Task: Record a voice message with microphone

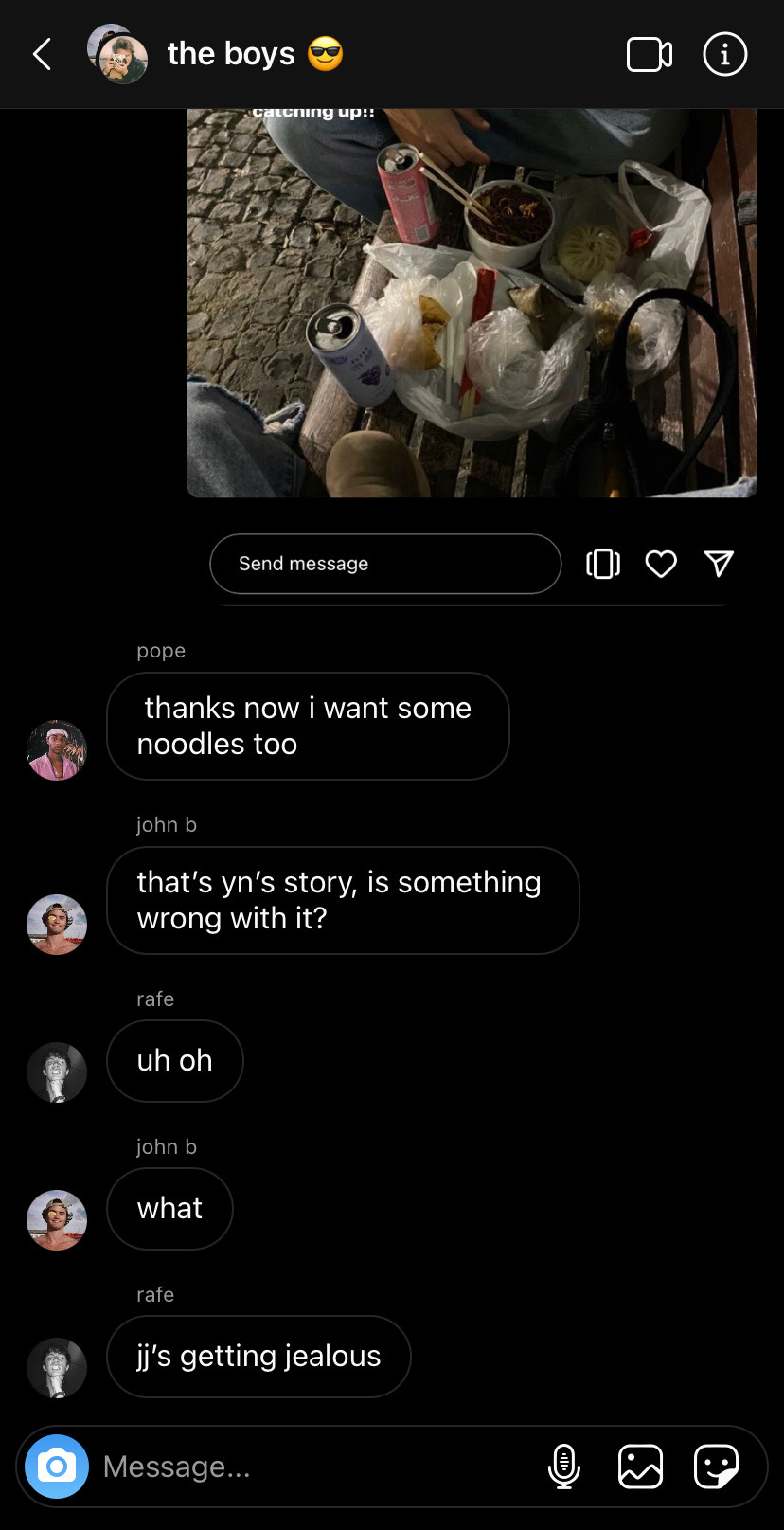Action: (x=564, y=1467)
